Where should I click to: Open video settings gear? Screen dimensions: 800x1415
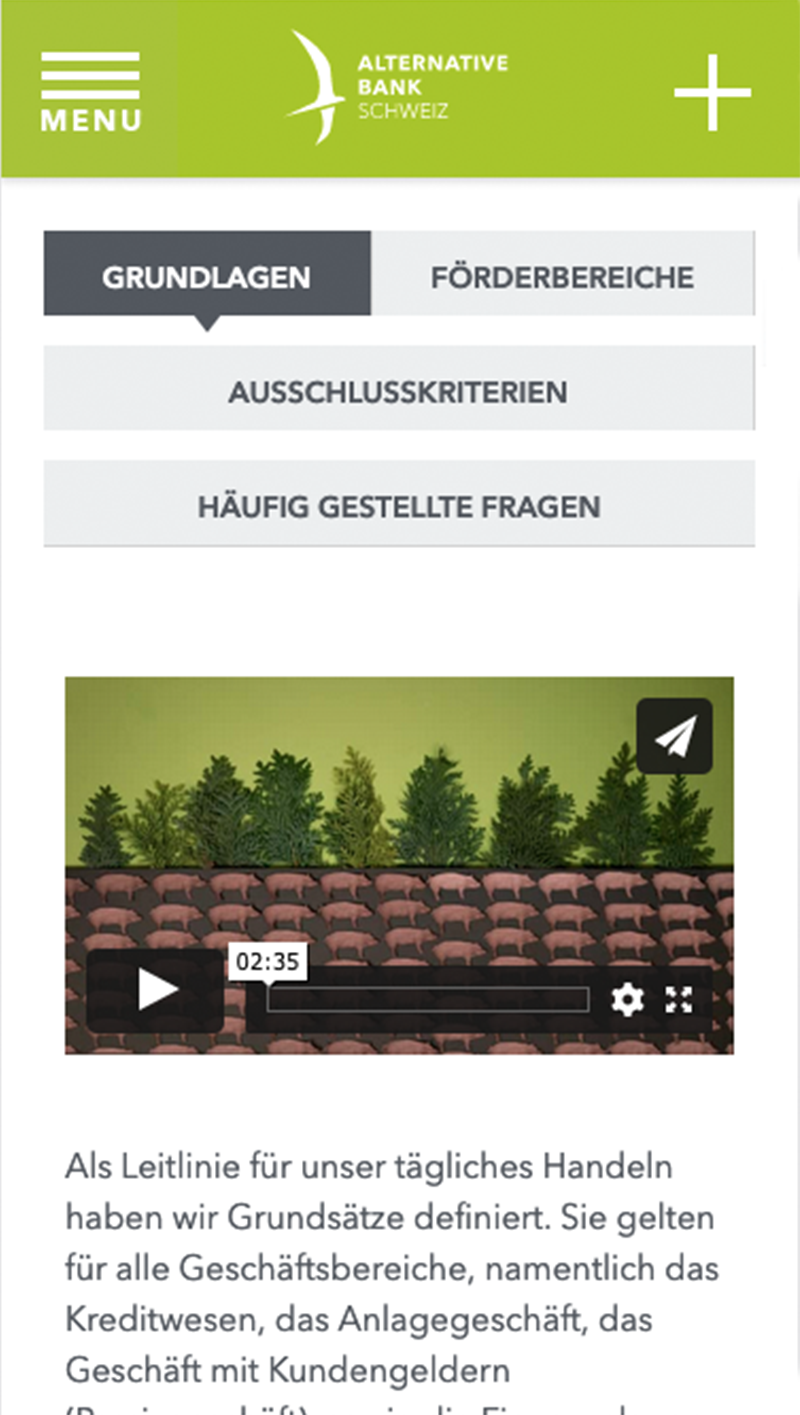(x=627, y=999)
